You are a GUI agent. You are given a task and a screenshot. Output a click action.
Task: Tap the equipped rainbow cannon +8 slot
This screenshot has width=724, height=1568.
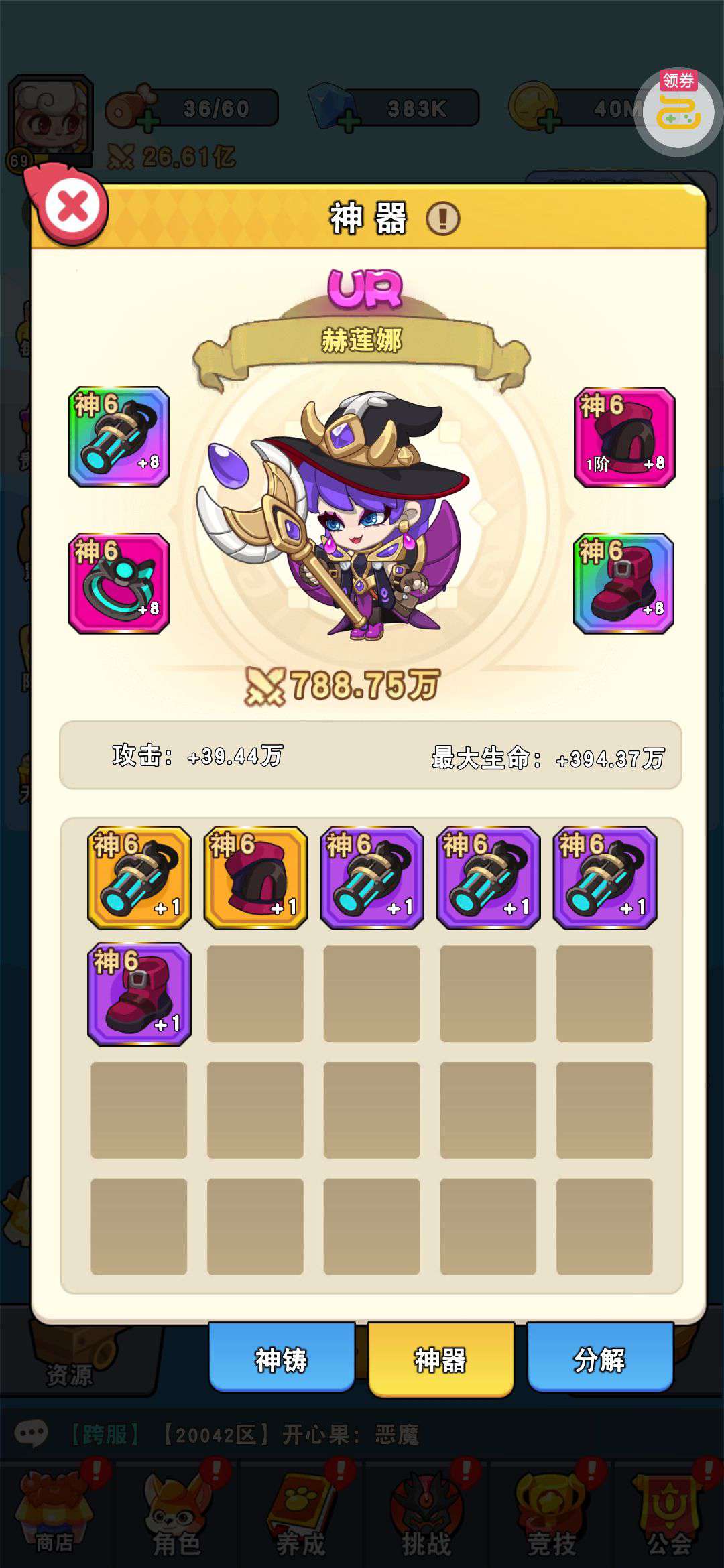[119, 436]
